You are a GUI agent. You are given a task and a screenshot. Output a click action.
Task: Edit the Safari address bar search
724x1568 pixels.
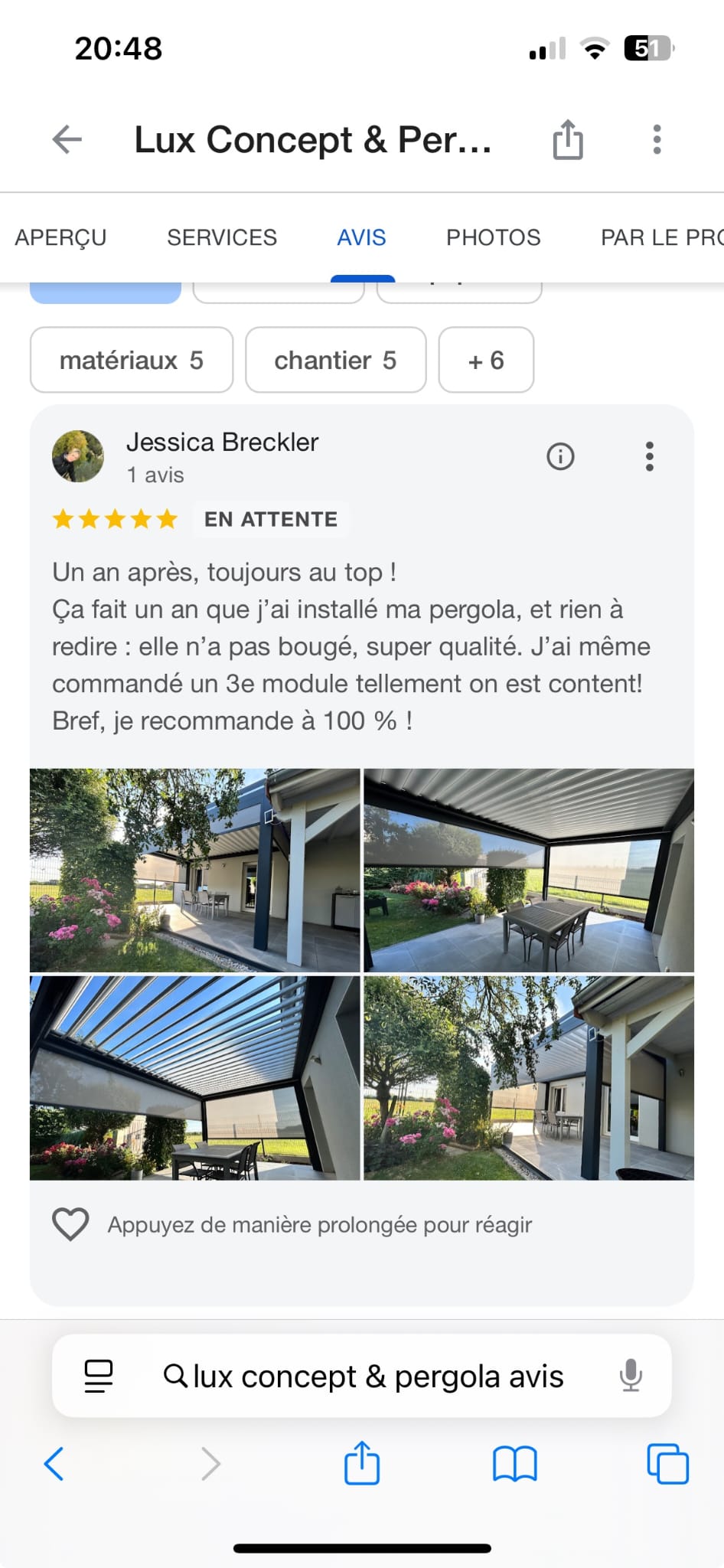tap(378, 1377)
